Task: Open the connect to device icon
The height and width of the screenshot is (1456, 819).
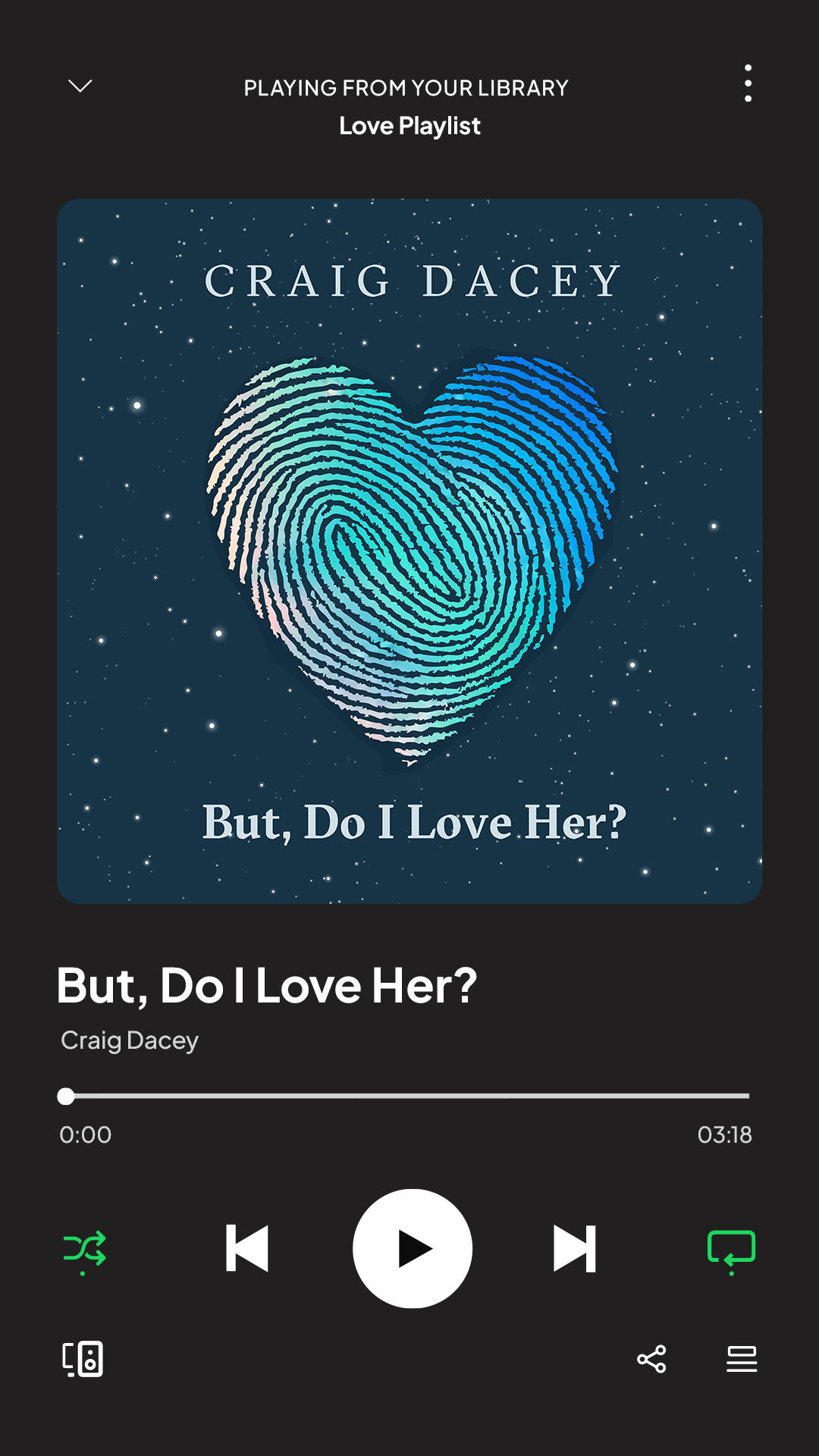Action: coord(83,1359)
